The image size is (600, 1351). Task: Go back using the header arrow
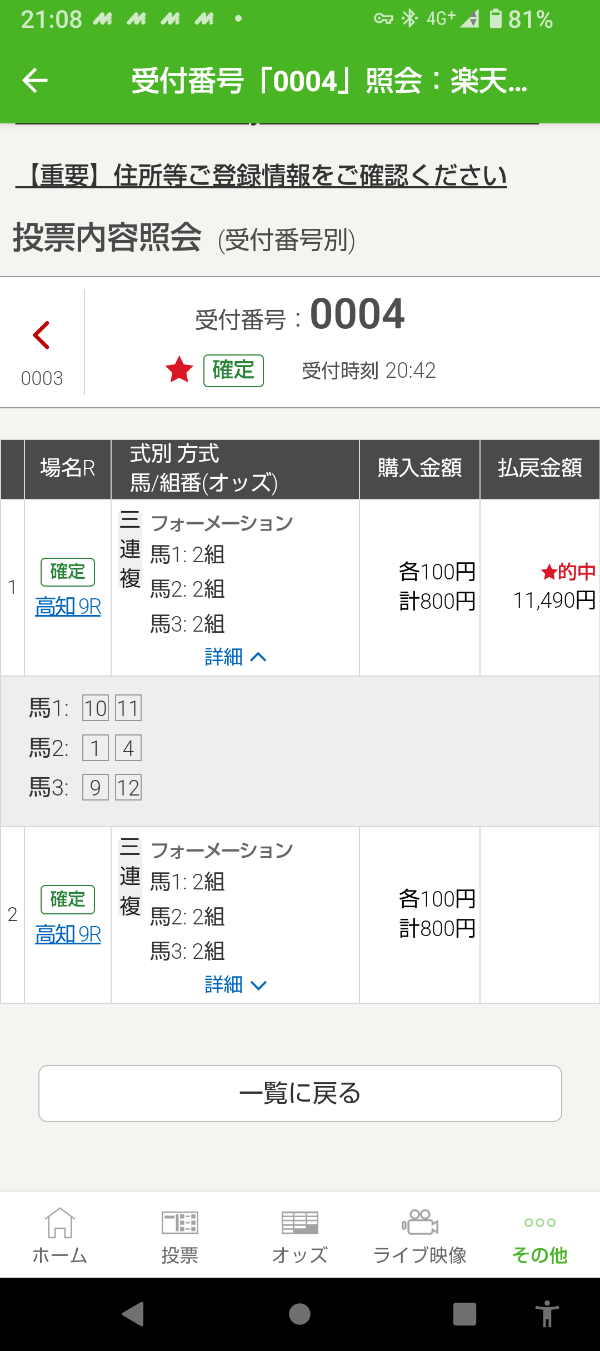tap(35, 81)
